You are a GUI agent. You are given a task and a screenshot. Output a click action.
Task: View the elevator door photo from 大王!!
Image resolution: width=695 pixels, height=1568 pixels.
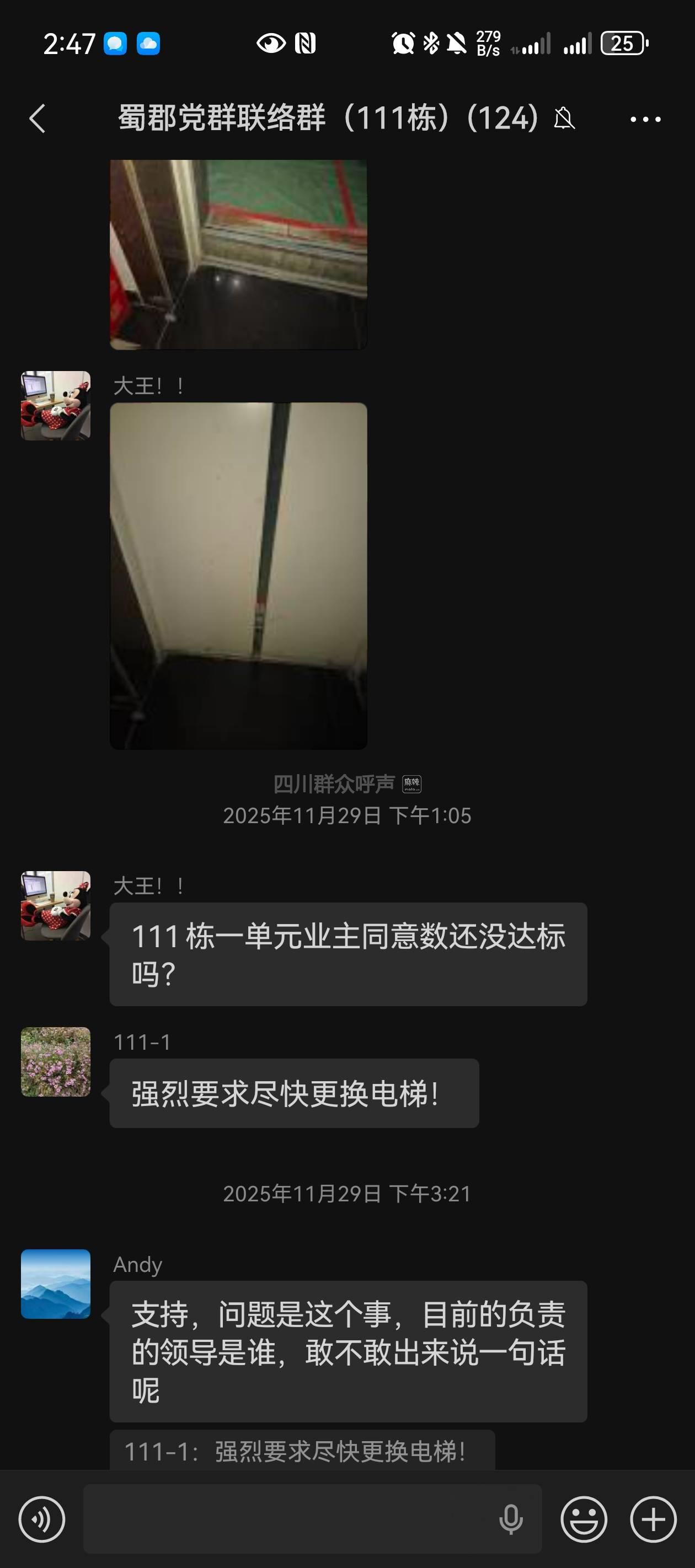[238, 575]
